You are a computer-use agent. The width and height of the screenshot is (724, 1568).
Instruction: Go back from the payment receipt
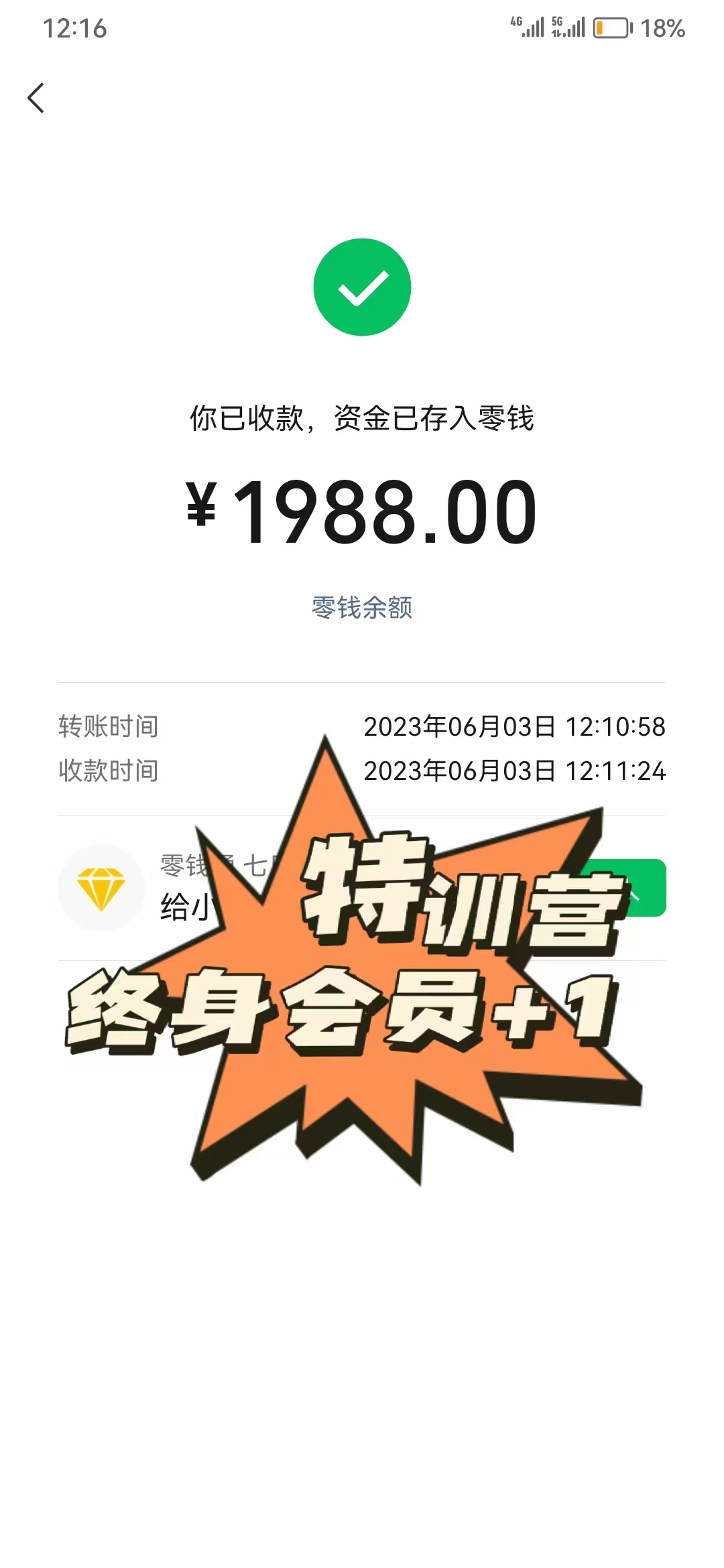point(36,99)
